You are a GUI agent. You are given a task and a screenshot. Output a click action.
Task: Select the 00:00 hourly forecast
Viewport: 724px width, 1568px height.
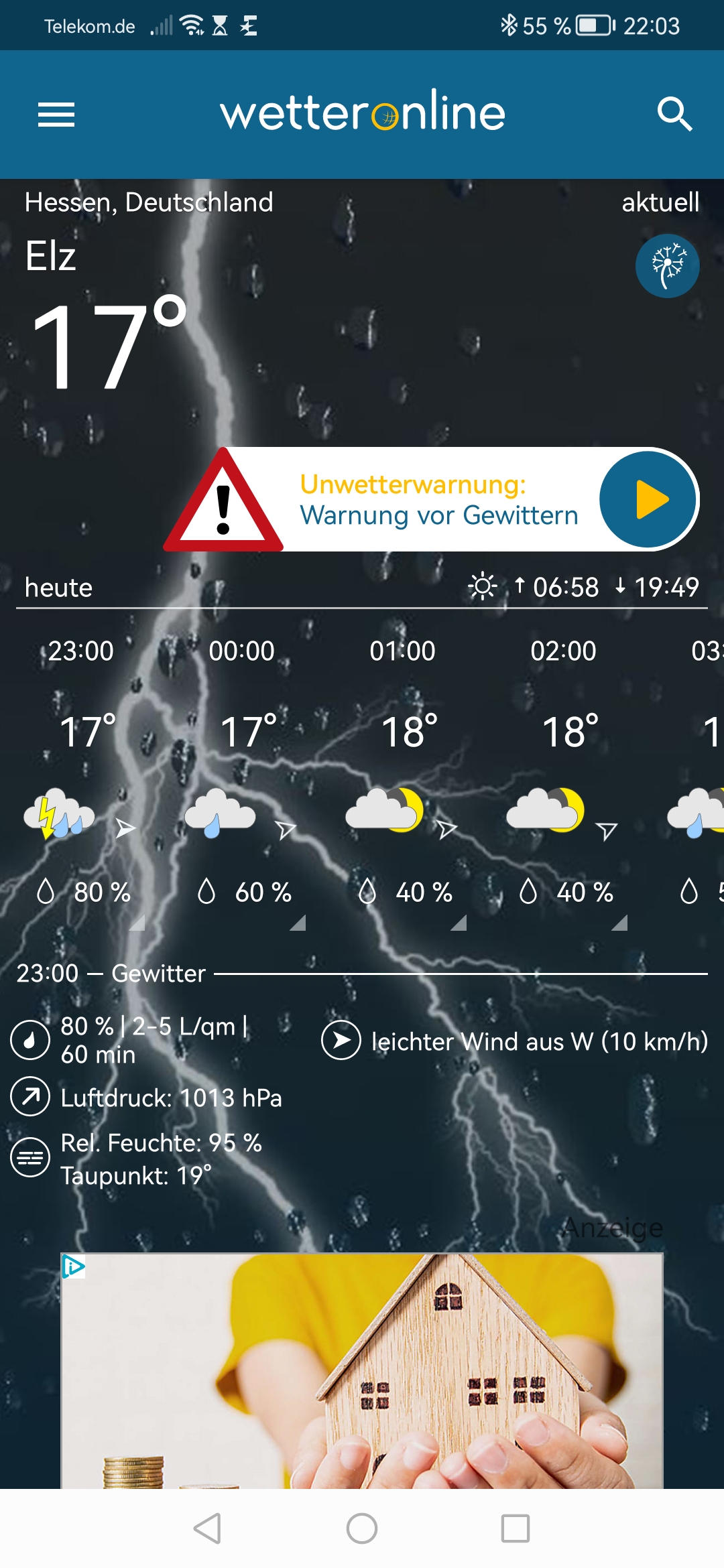click(241, 777)
